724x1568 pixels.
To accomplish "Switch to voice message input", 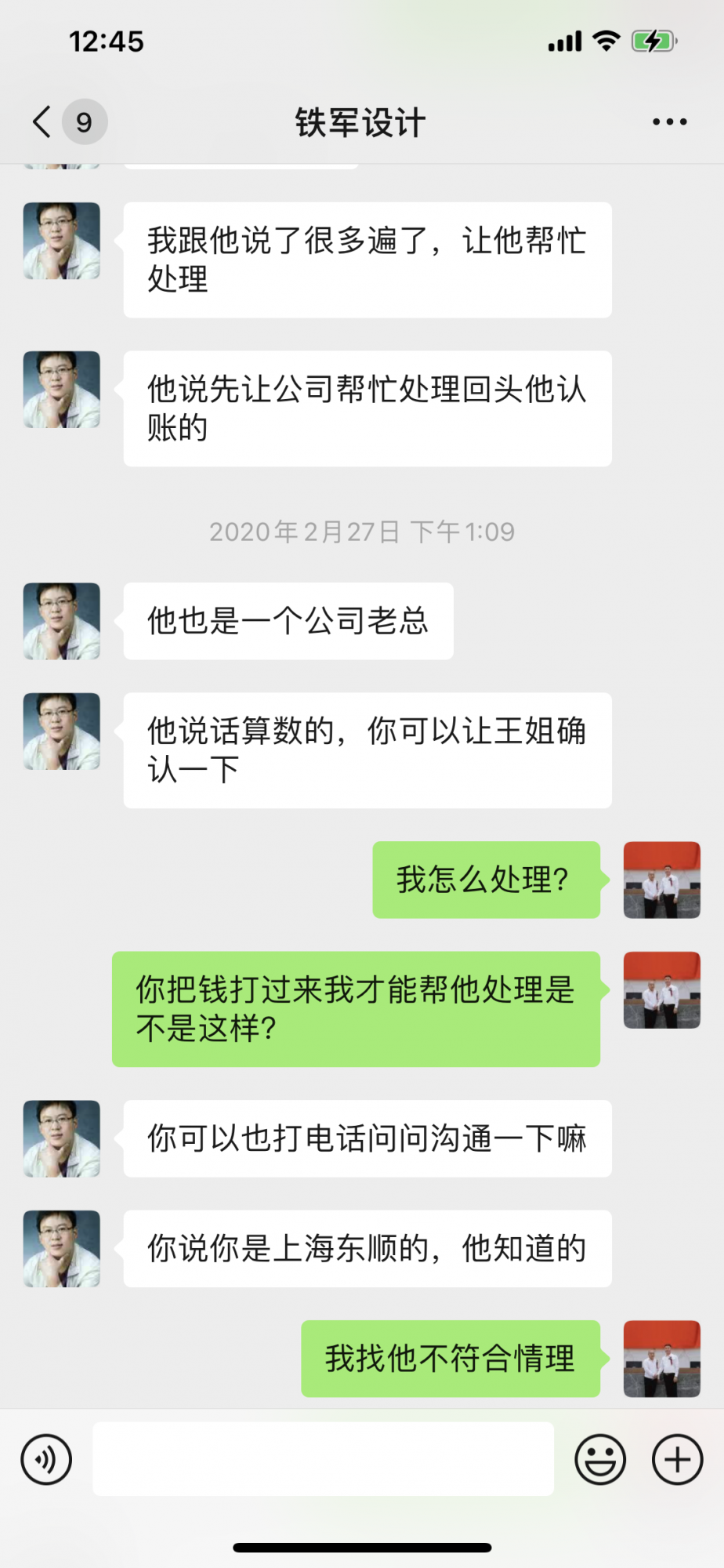I will (46, 1460).
